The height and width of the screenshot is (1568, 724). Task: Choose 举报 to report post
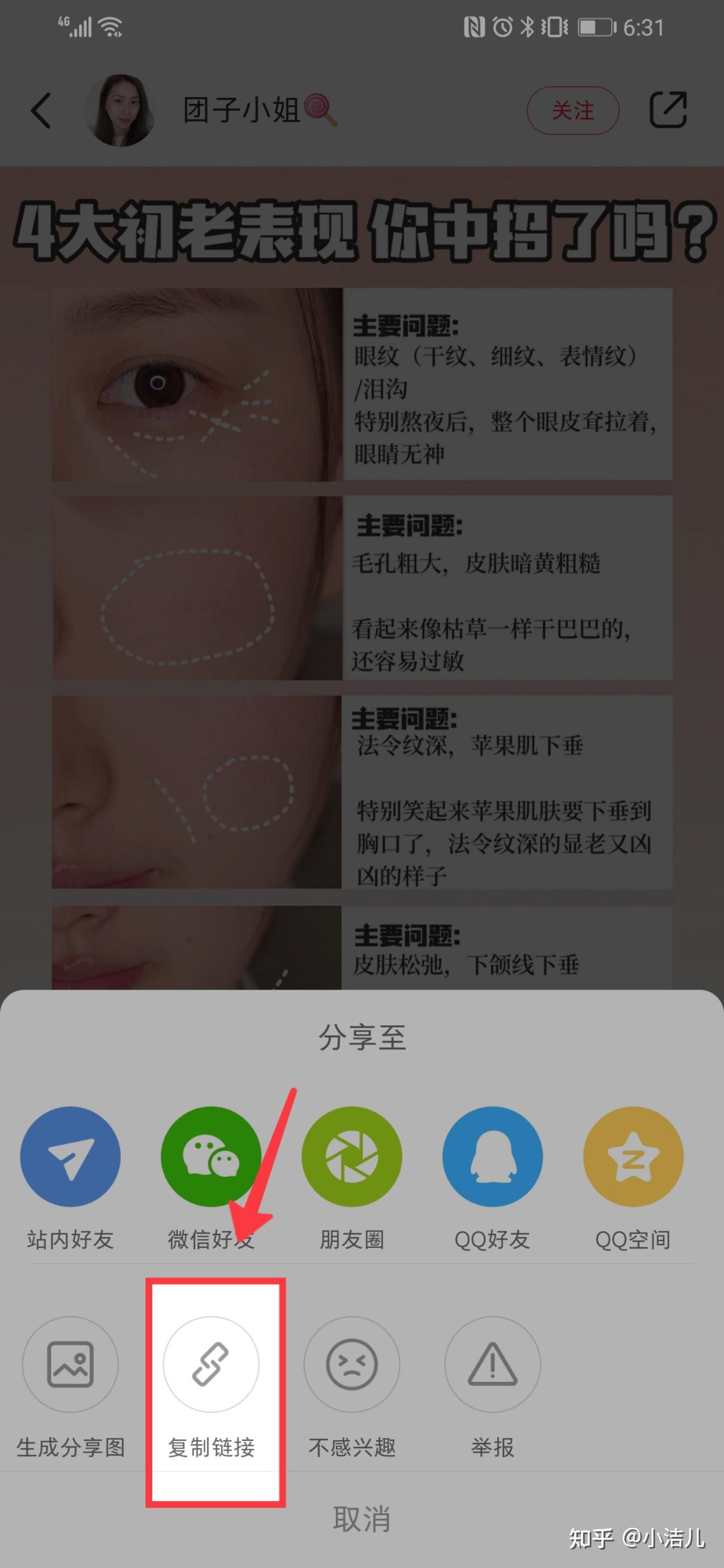pyautogui.click(x=492, y=1364)
